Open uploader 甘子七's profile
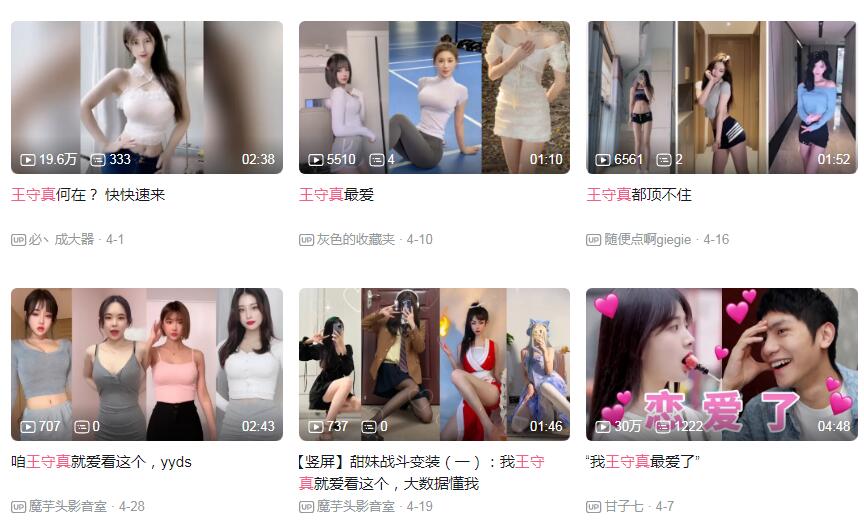This screenshot has height=532, width=864. (x=623, y=507)
